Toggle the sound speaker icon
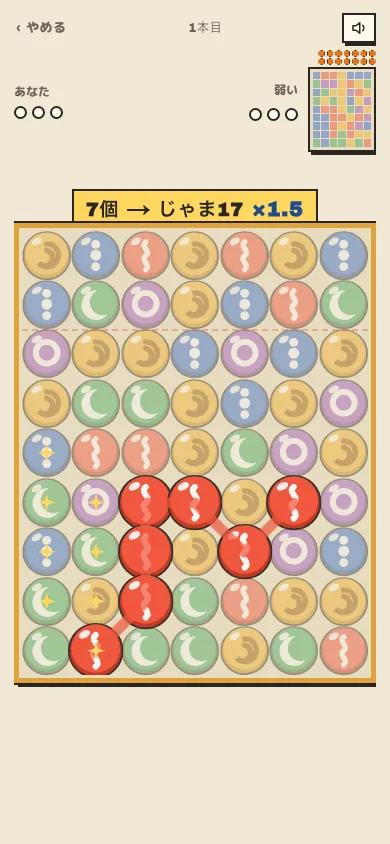This screenshot has height=844, width=390. click(358, 28)
